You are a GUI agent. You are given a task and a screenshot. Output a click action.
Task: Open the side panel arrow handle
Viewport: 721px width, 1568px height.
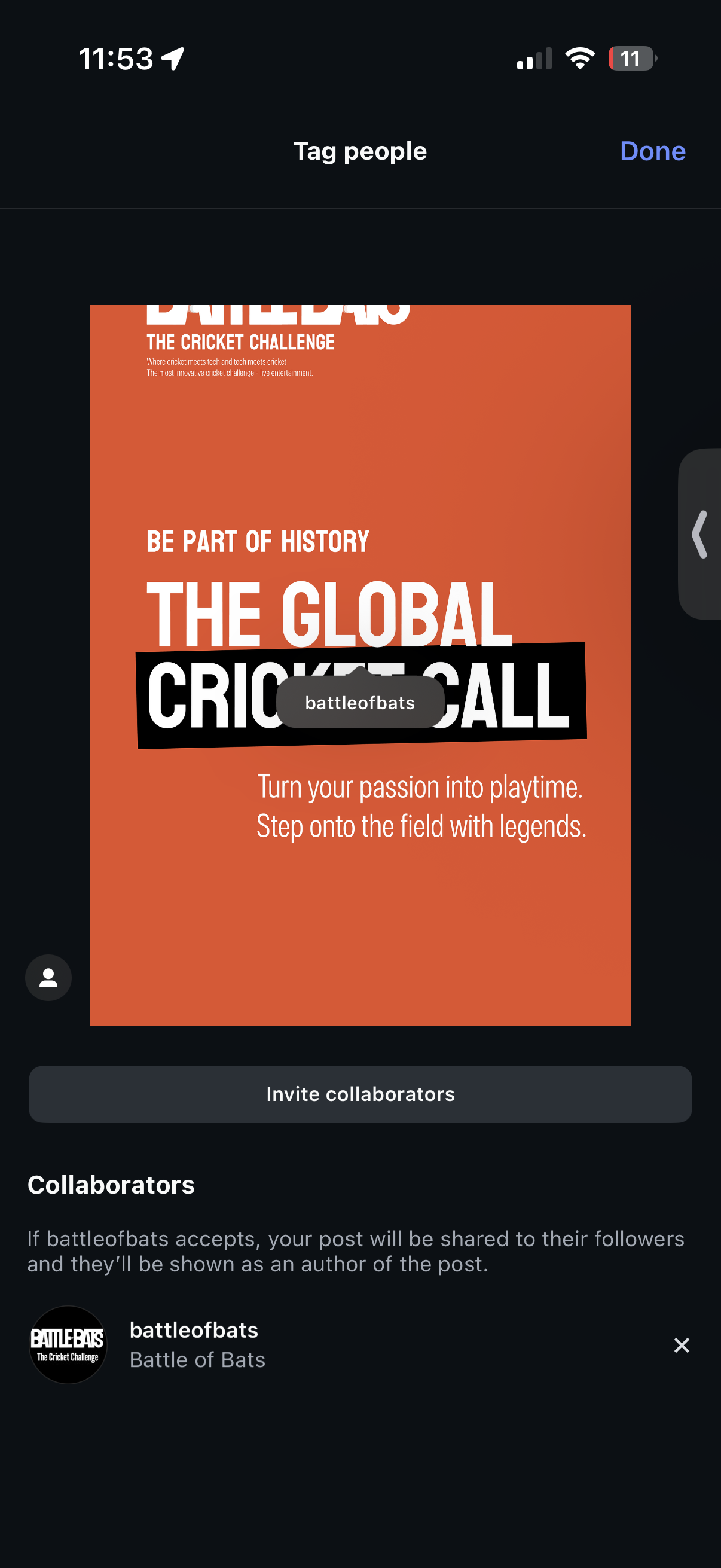pos(699,535)
